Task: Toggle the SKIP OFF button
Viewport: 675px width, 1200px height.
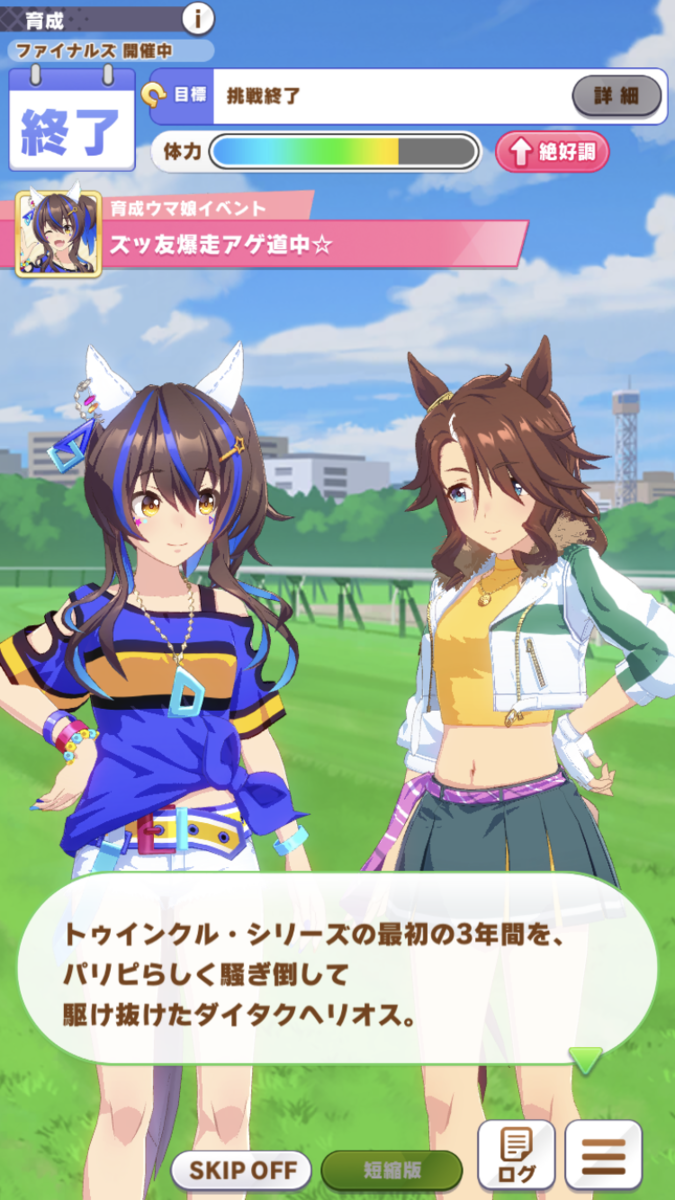Action: click(x=243, y=1169)
